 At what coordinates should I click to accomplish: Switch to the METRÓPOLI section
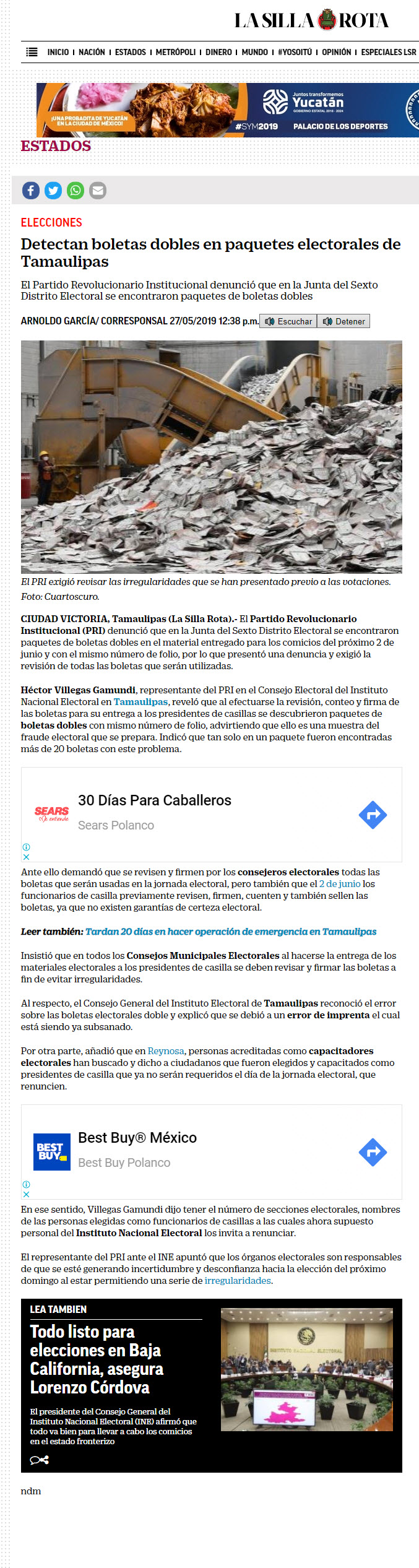tap(176, 53)
